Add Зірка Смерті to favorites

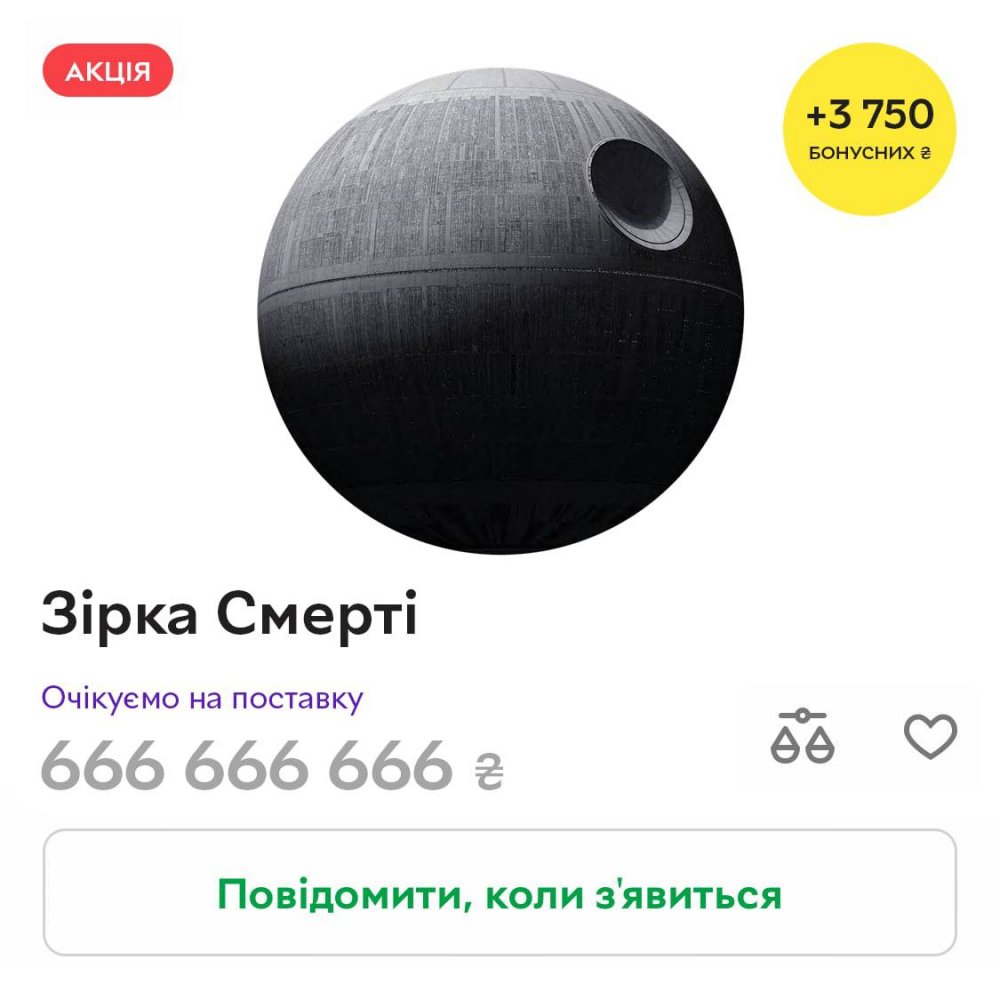point(930,737)
